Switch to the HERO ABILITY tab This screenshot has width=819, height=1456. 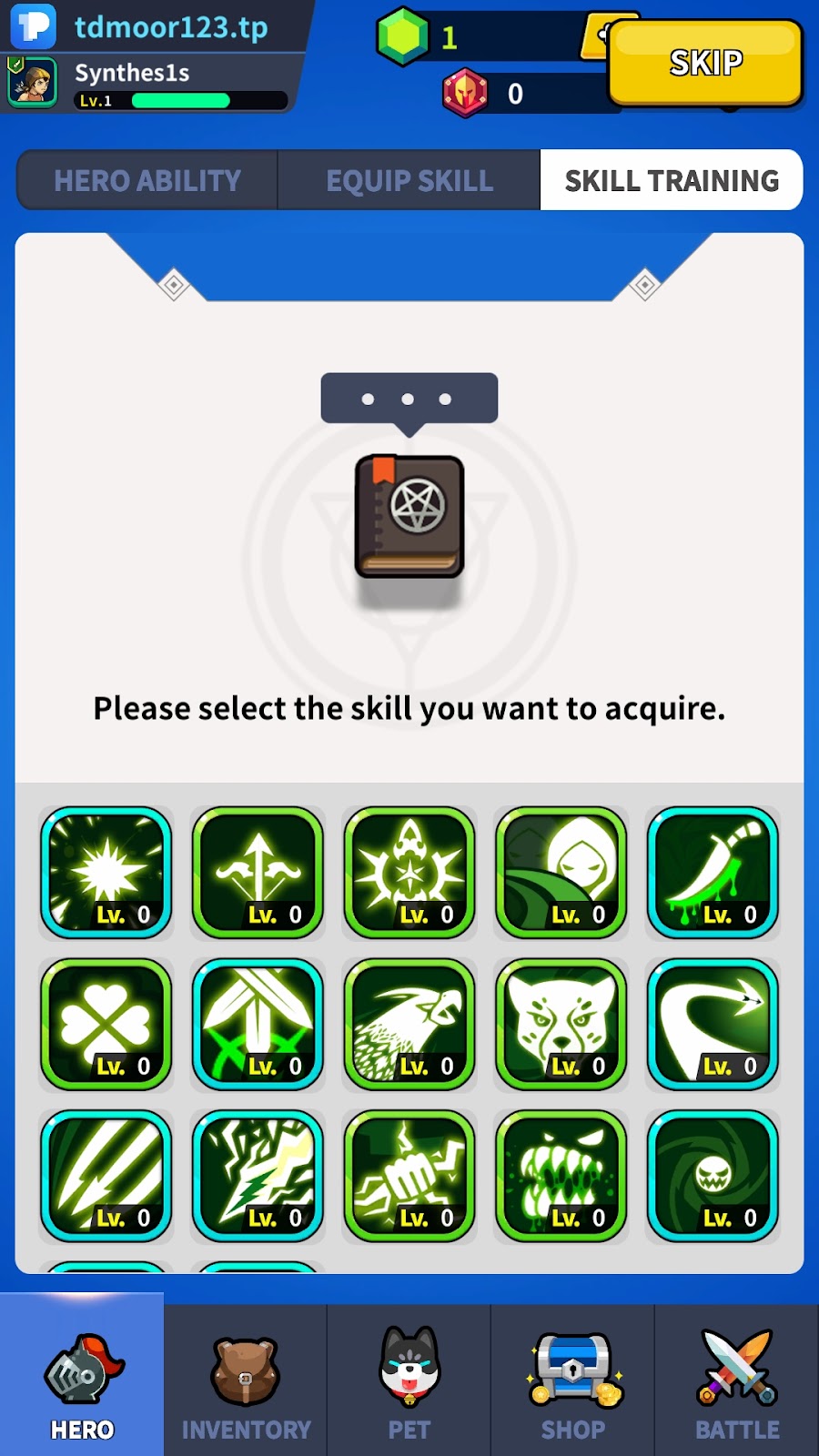147,180
